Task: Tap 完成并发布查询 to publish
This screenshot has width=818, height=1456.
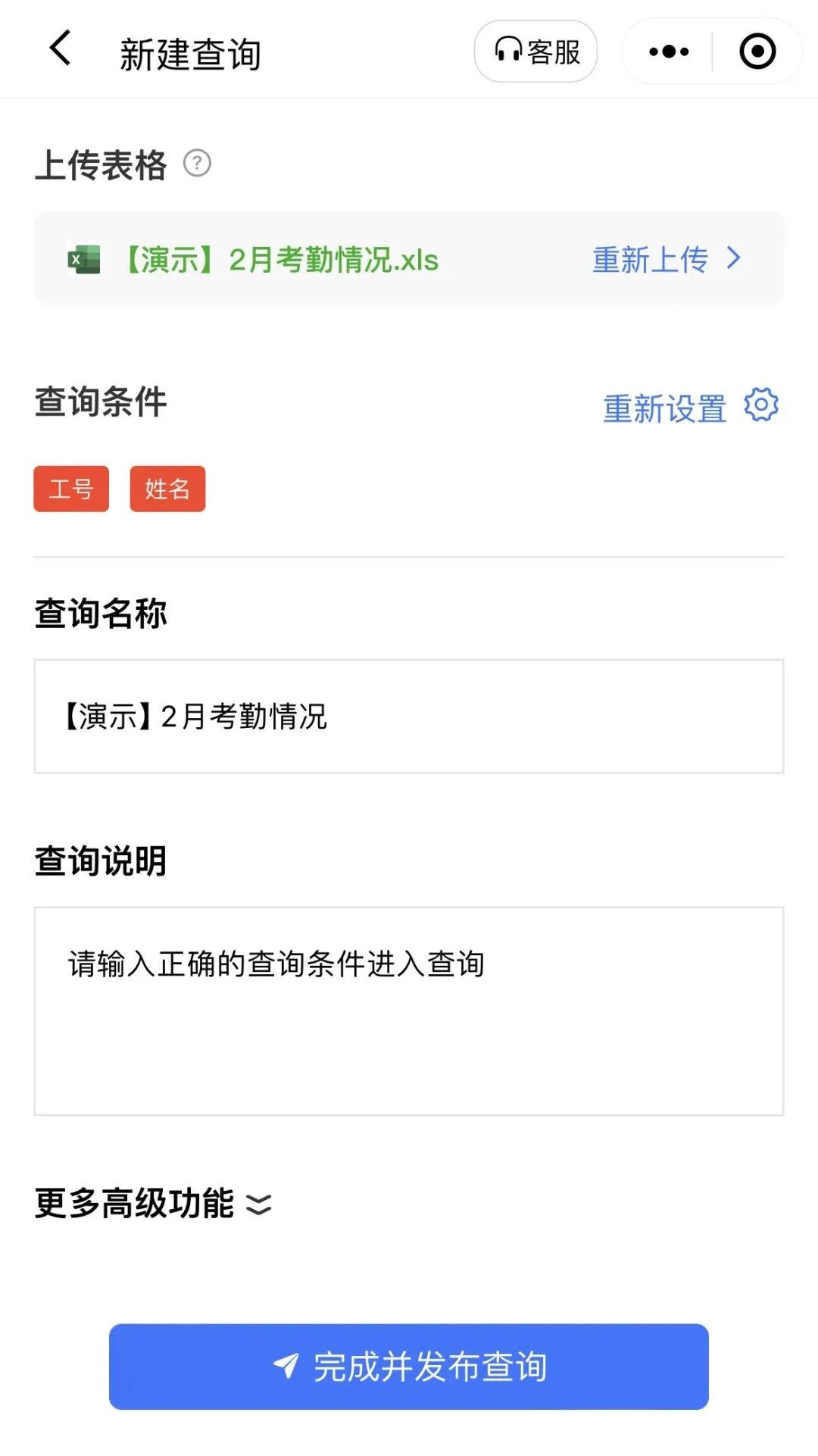Action: pyautogui.click(x=409, y=1367)
